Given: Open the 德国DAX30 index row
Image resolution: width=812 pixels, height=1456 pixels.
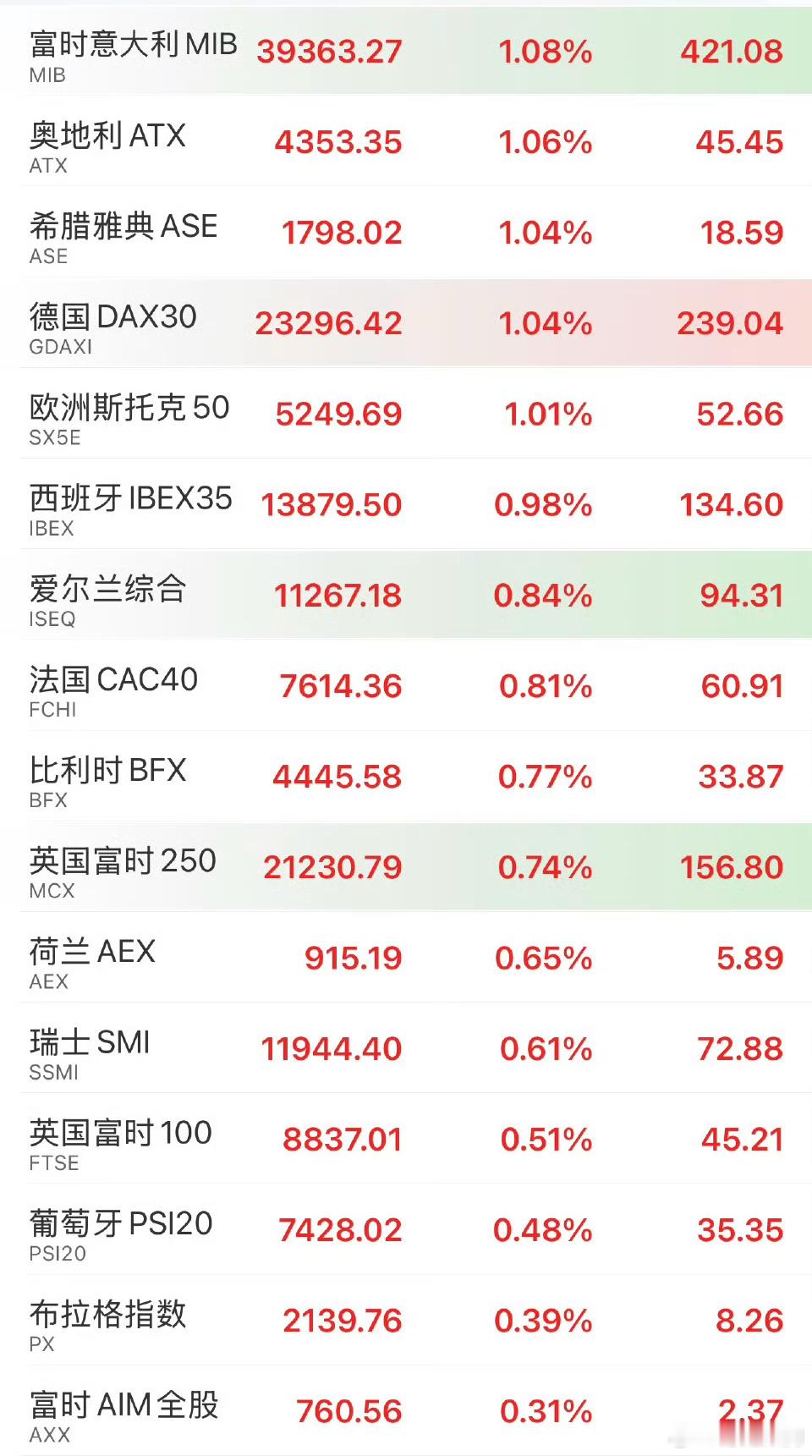Looking at the screenshot, I should click(406, 321).
